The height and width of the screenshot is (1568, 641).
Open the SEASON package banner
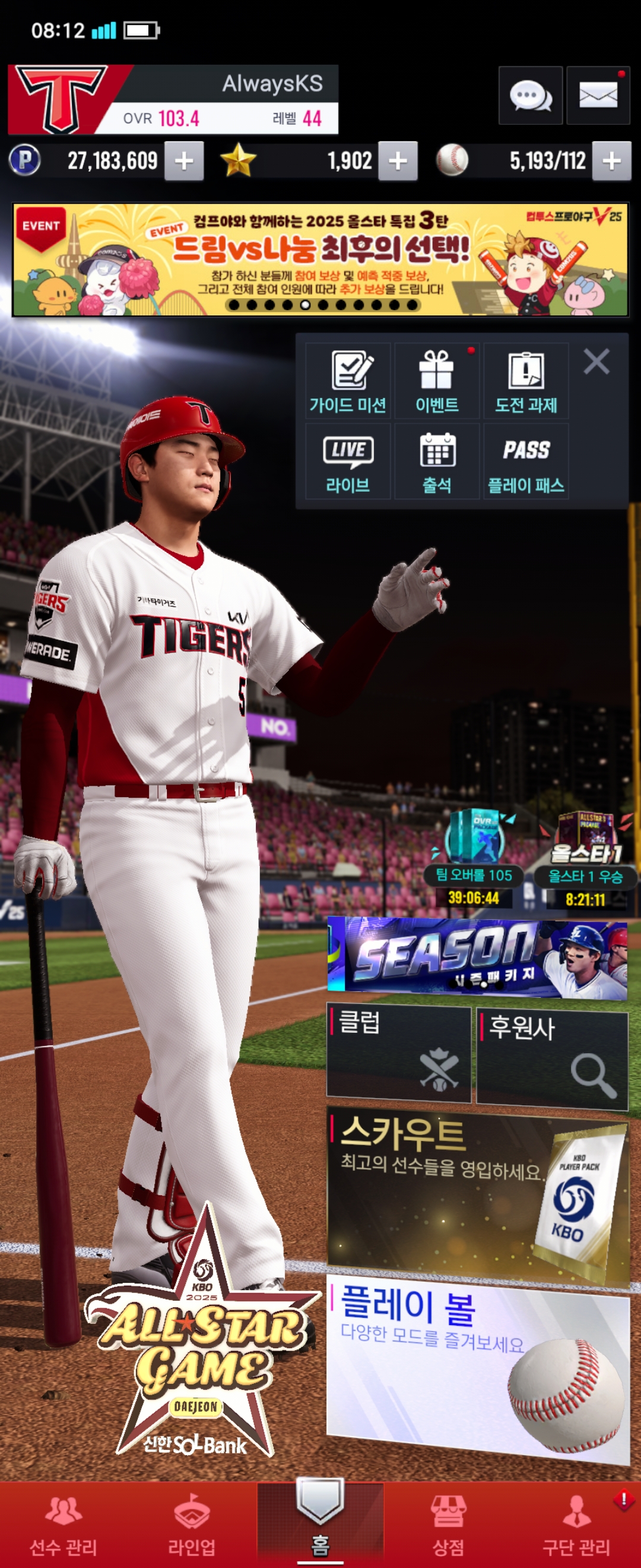coord(477,957)
